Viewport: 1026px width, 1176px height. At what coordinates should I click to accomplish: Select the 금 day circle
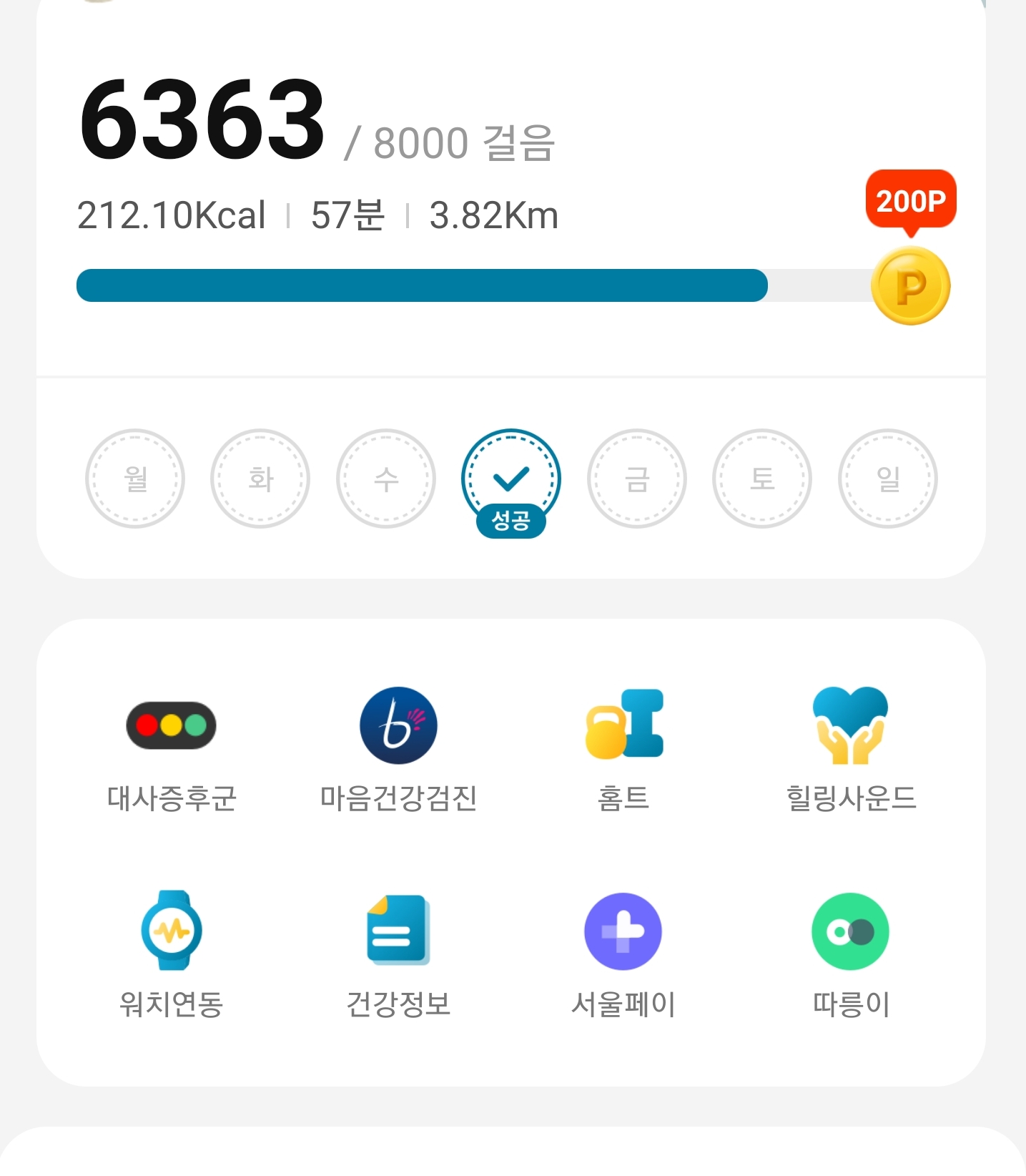[x=637, y=479]
